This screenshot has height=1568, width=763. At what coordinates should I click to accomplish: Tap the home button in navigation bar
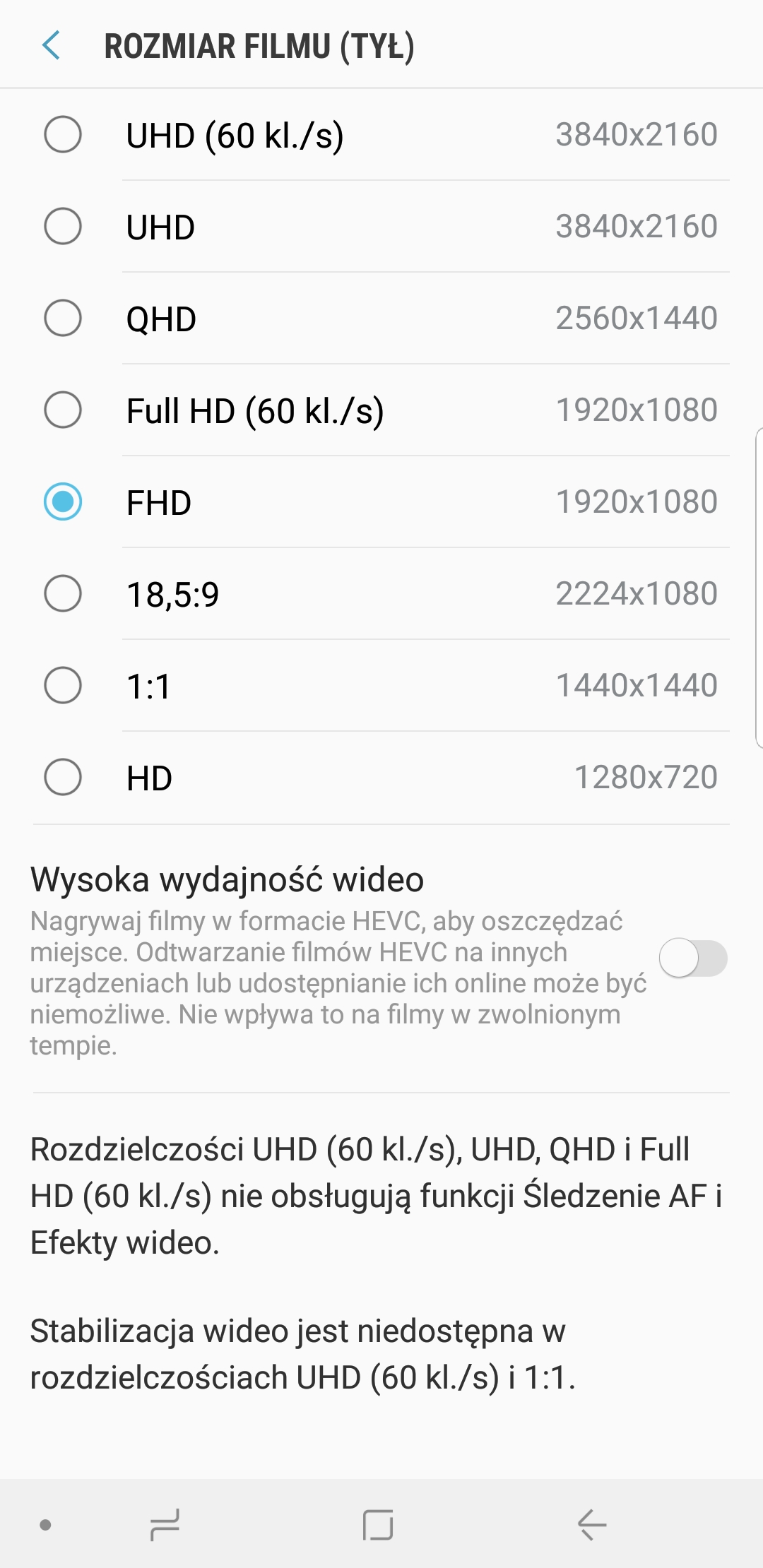point(378,1525)
